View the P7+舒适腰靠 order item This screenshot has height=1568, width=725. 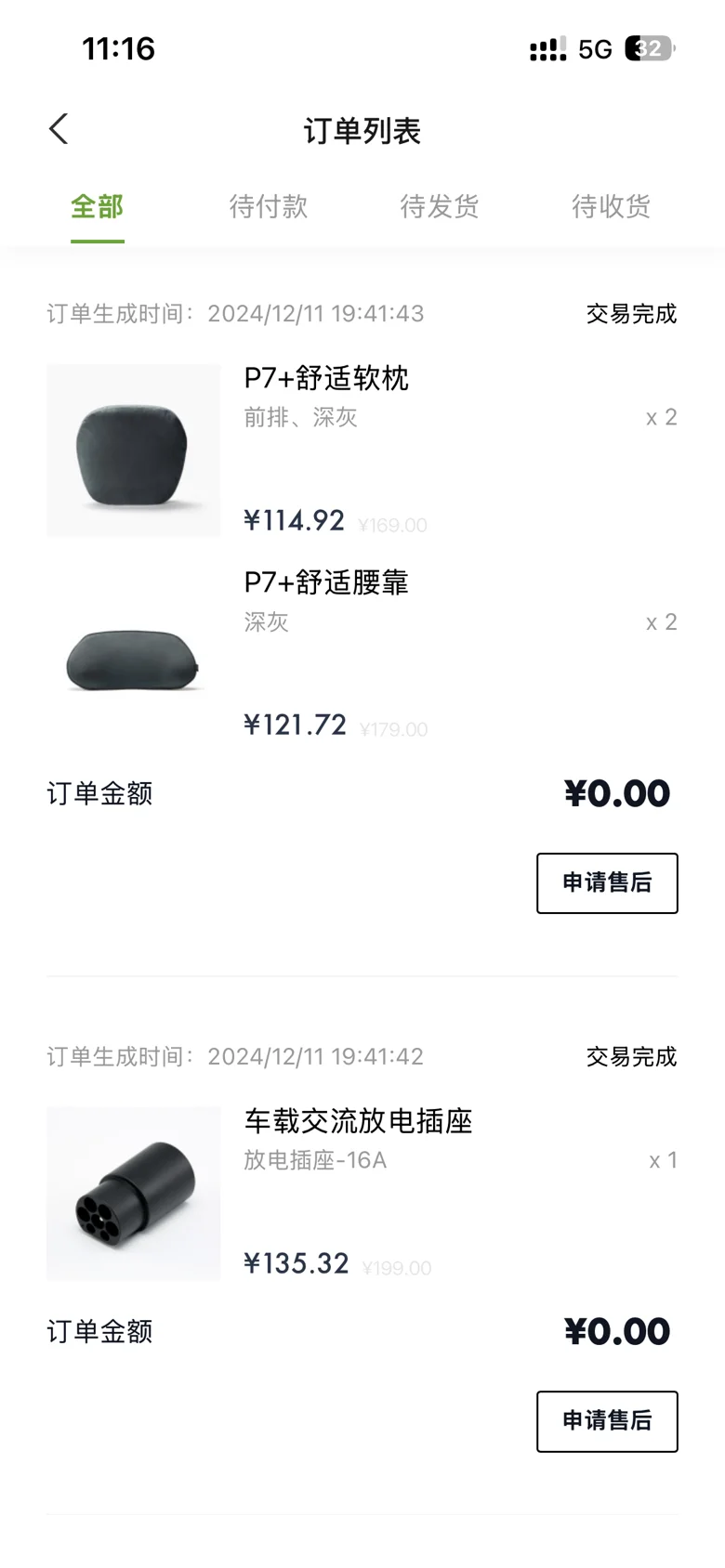pos(325,583)
